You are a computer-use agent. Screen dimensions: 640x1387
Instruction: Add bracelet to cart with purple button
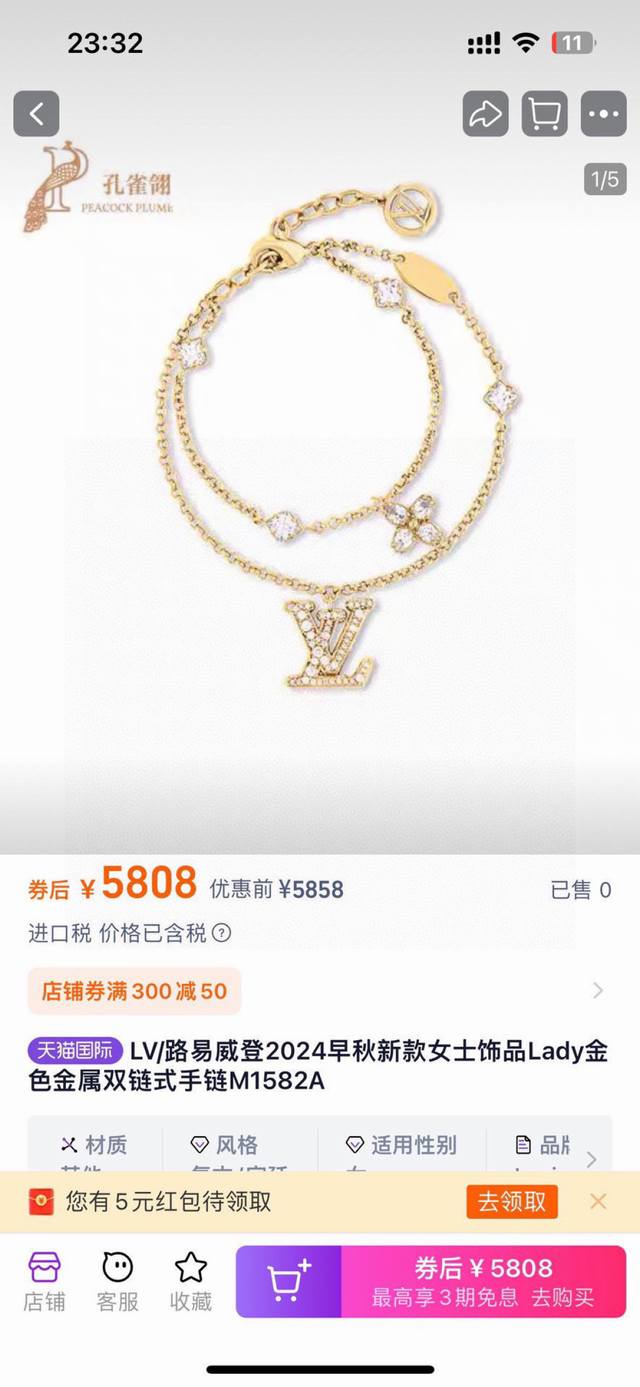[289, 1281]
